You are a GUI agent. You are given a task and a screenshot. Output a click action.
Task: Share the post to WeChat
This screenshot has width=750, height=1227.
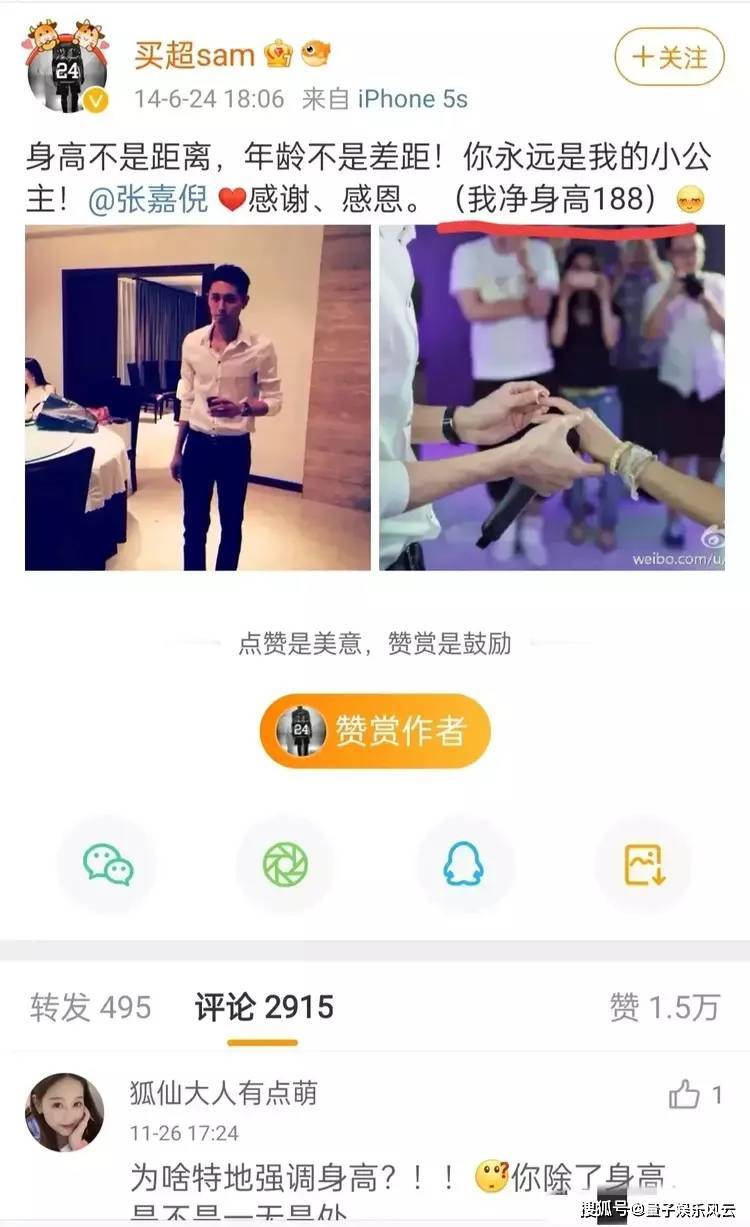click(x=108, y=864)
